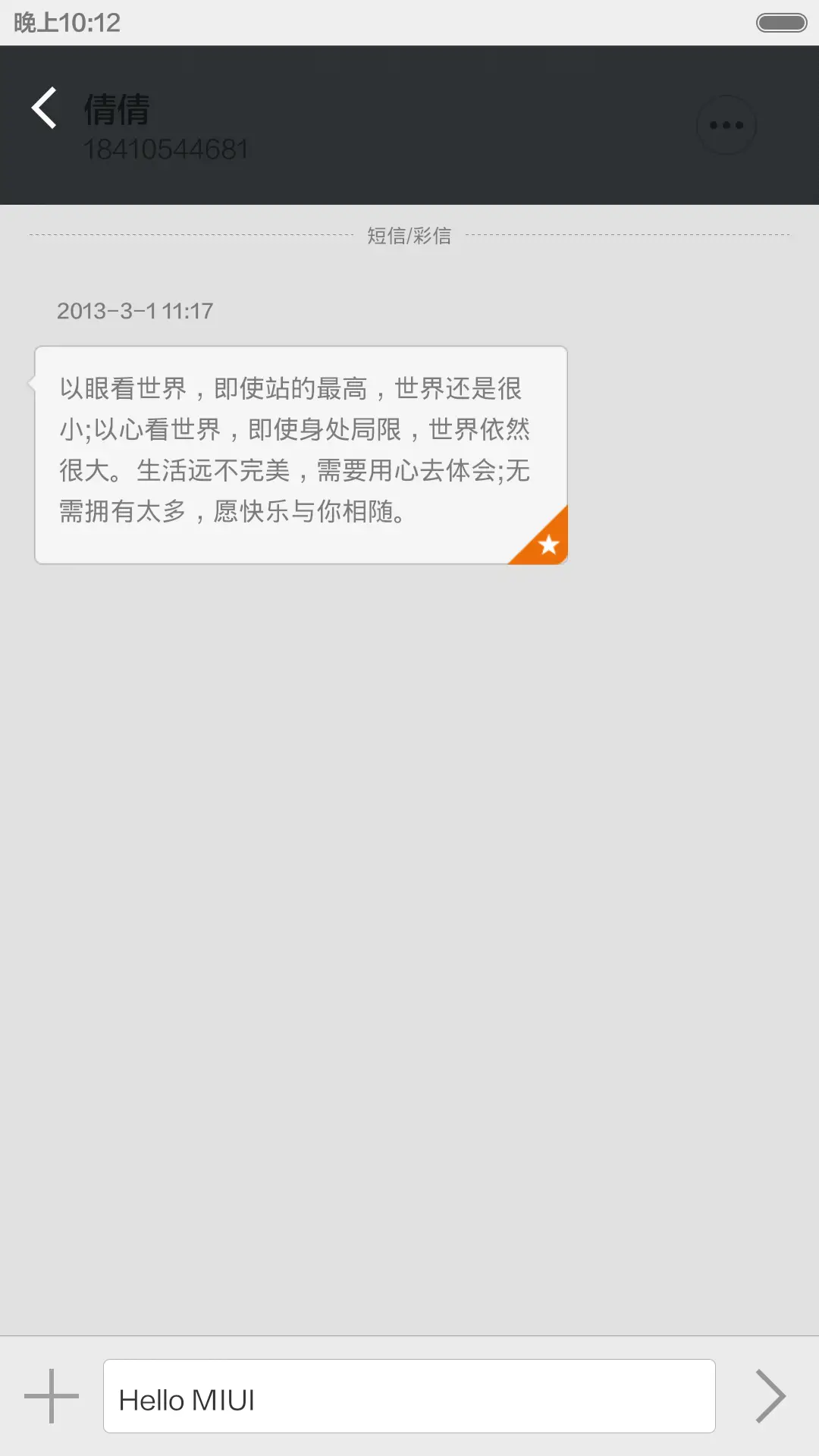Tap the chevron-style back icon in header
Viewport: 819px width, 1456px height.
[x=43, y=108]
